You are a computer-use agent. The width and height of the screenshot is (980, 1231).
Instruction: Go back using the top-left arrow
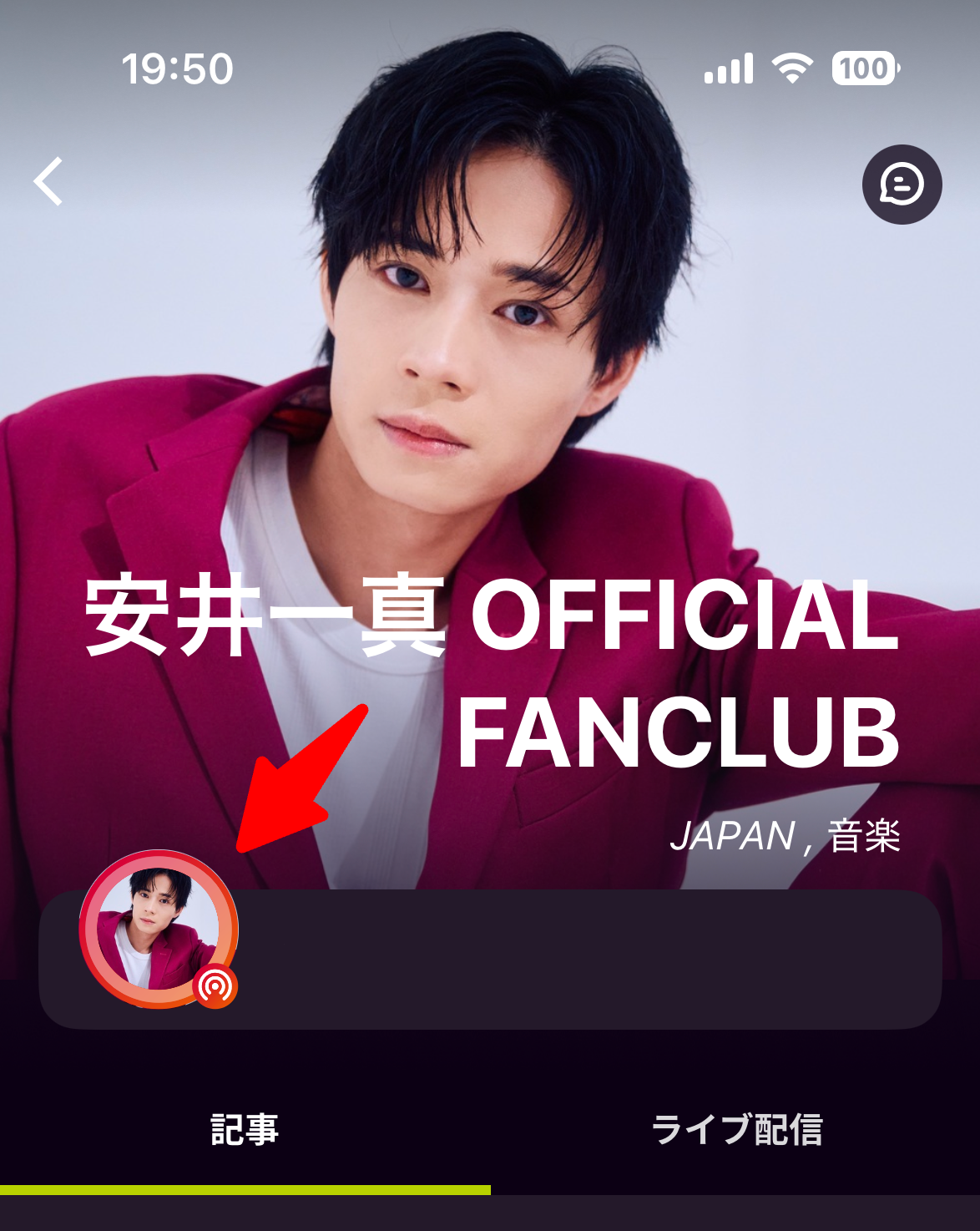click(x=48, y=181)
